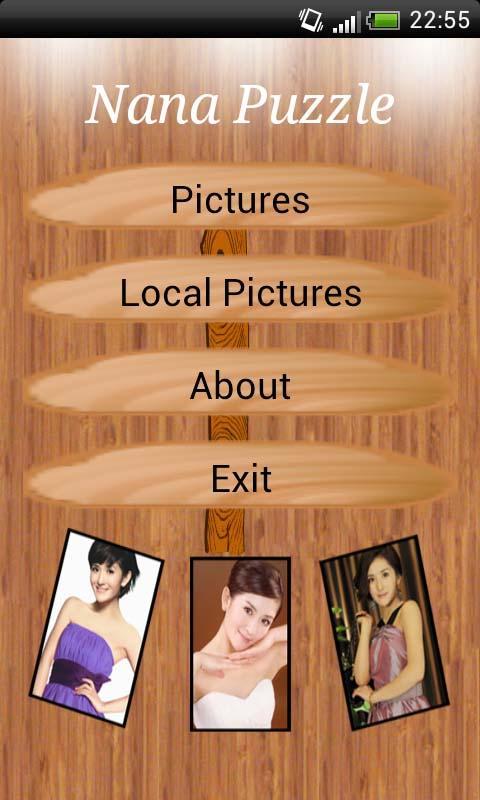Viewport: 480px width, 800px height.
Task: Open the About page
Action: point(240,383)
